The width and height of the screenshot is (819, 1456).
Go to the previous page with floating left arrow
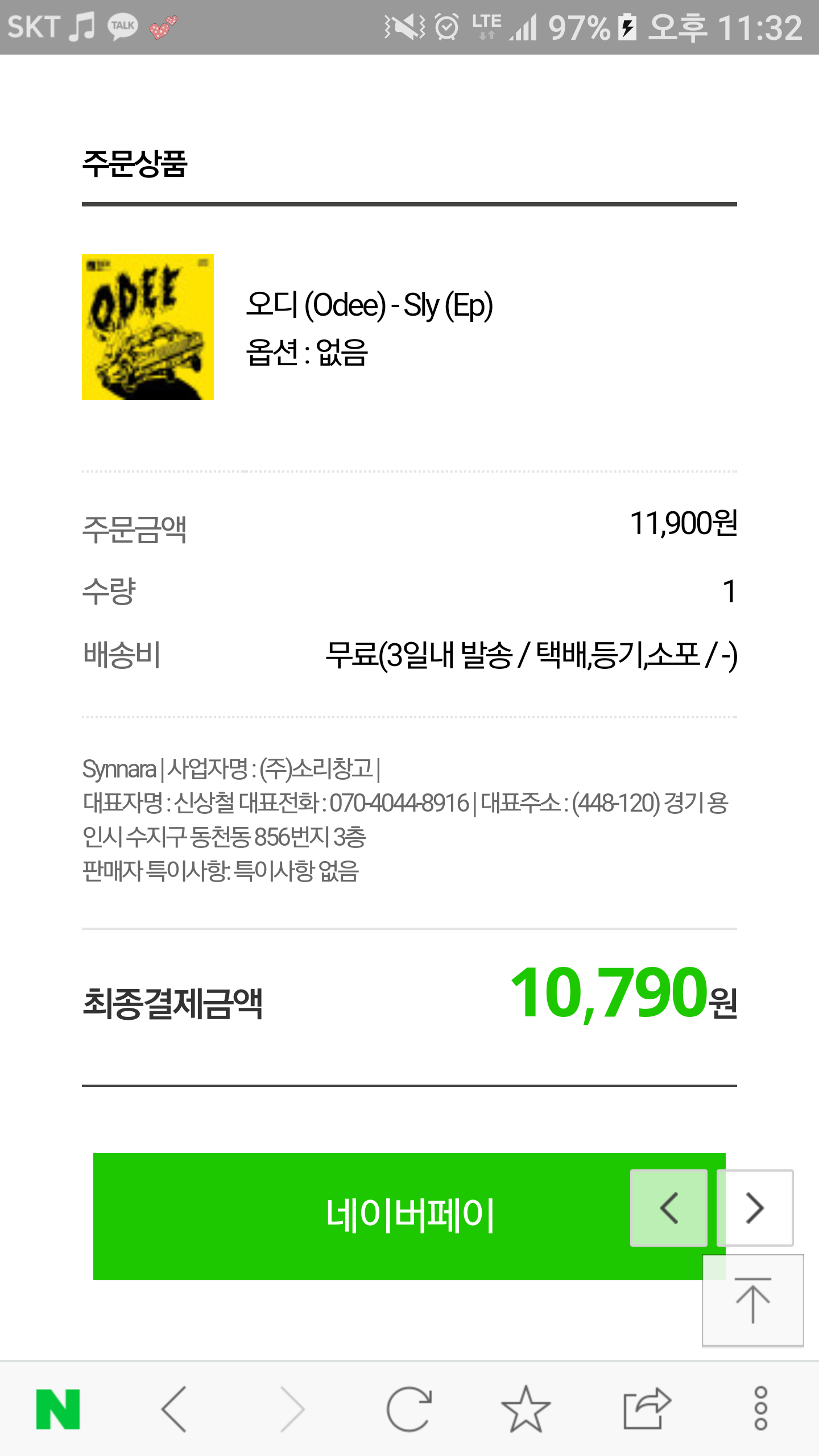(x=669, y=1208)
